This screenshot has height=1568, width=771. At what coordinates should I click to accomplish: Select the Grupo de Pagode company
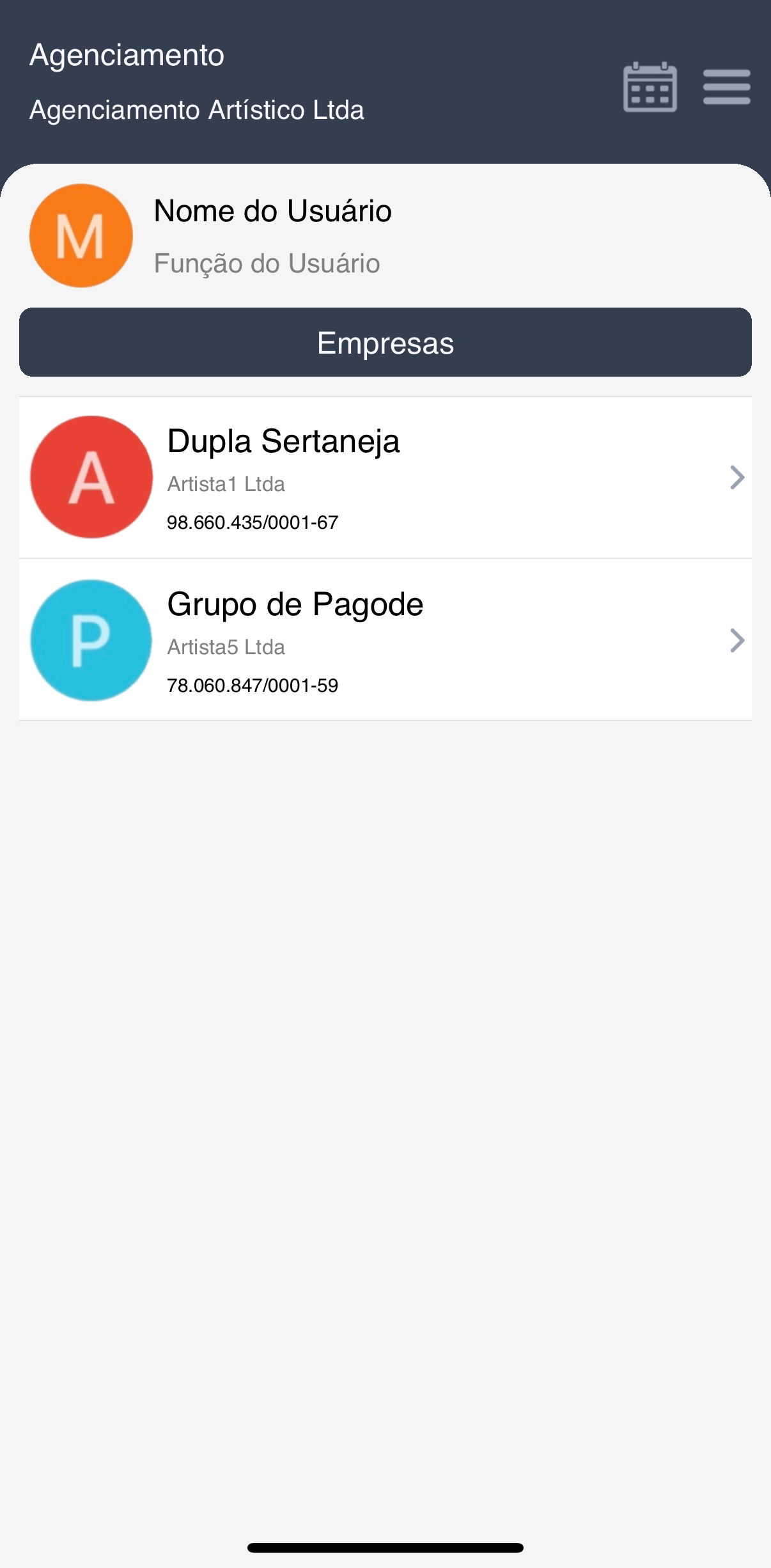[x=385, y=640]
